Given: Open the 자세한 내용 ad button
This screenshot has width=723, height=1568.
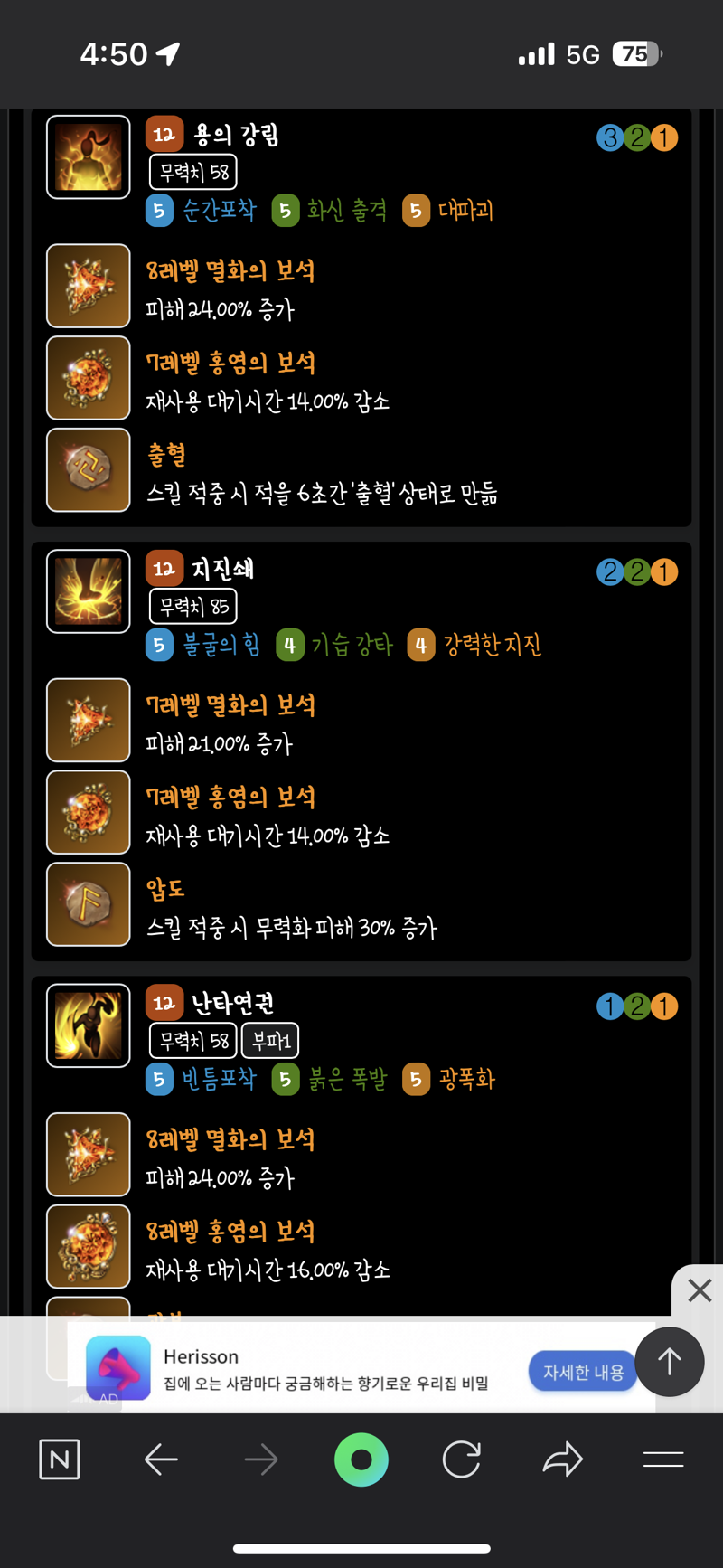Looking at the screenshot, I should click(x=583, y=1372).
